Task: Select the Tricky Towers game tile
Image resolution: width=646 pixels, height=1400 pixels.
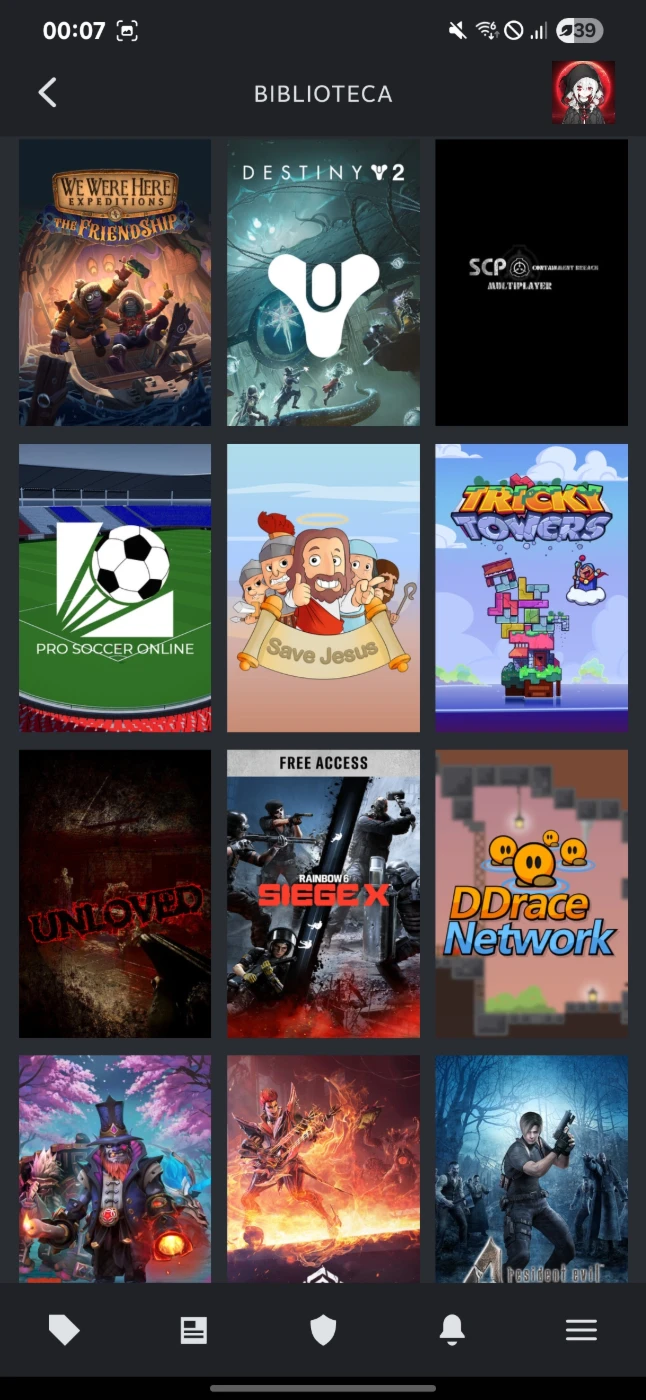Action: point(531,588)
